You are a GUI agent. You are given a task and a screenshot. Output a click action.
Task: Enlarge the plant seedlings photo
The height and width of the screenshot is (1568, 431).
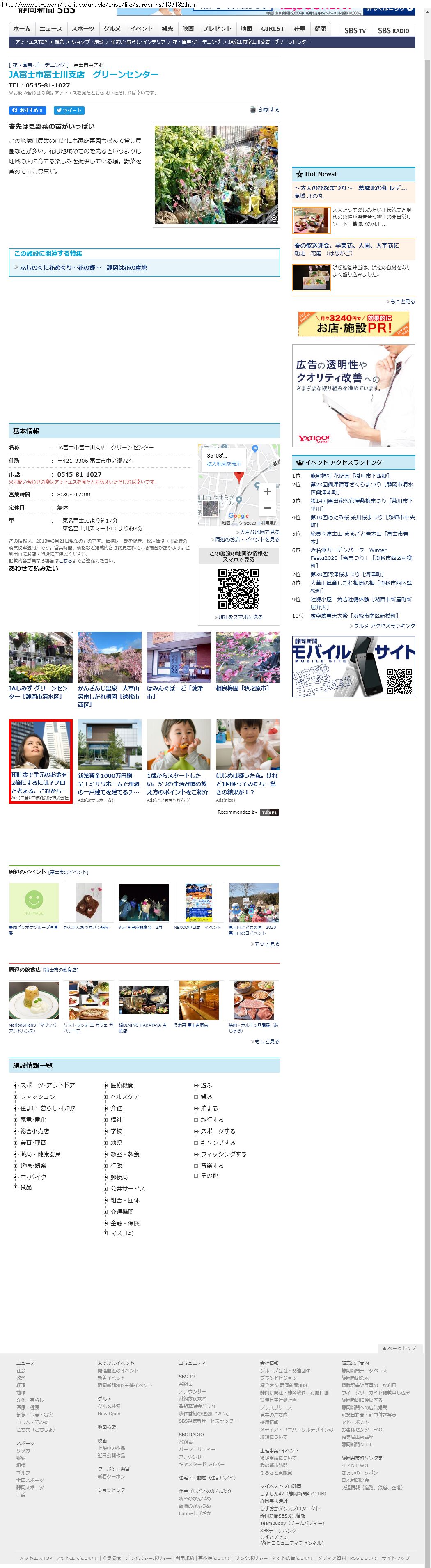click(x=216, y=175)
